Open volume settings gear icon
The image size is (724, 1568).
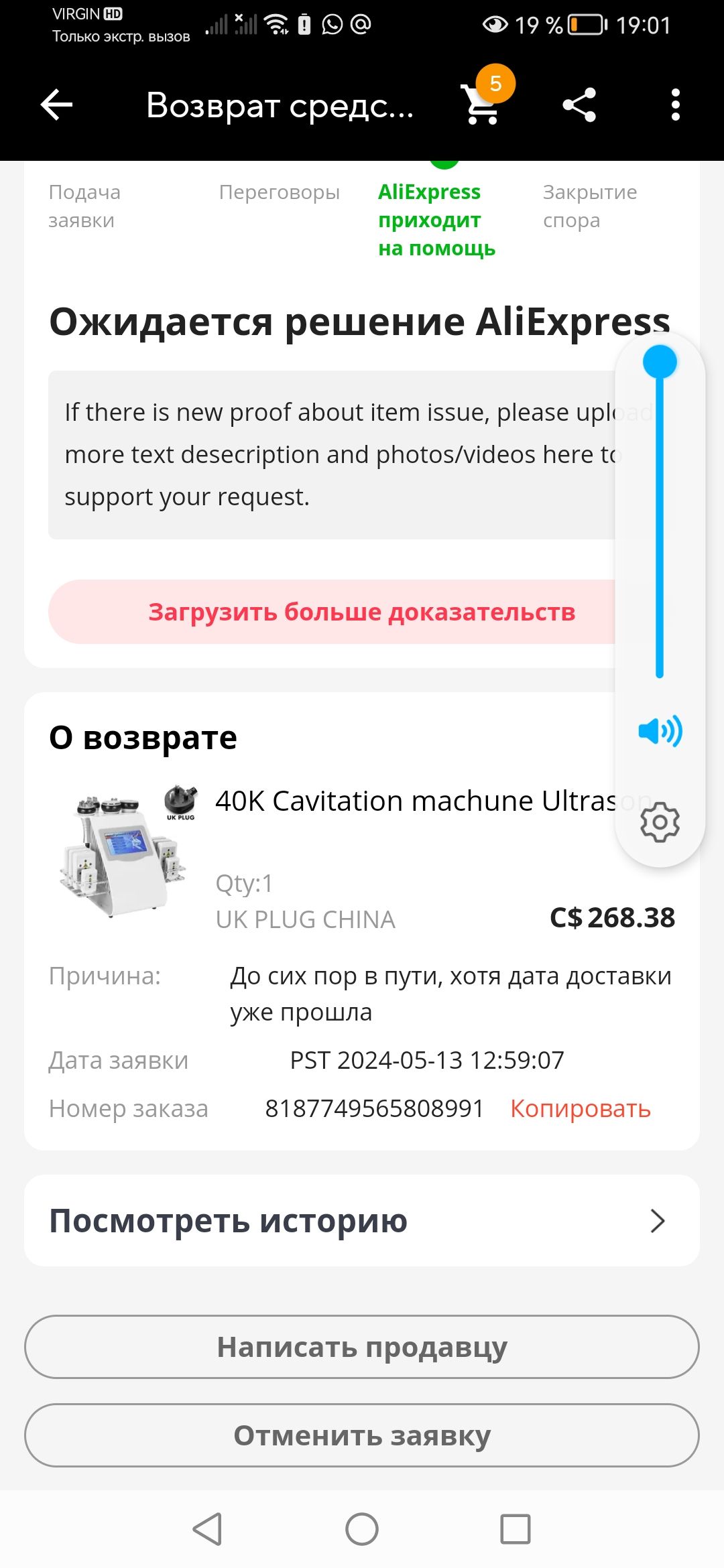click(x=660, y=822)
